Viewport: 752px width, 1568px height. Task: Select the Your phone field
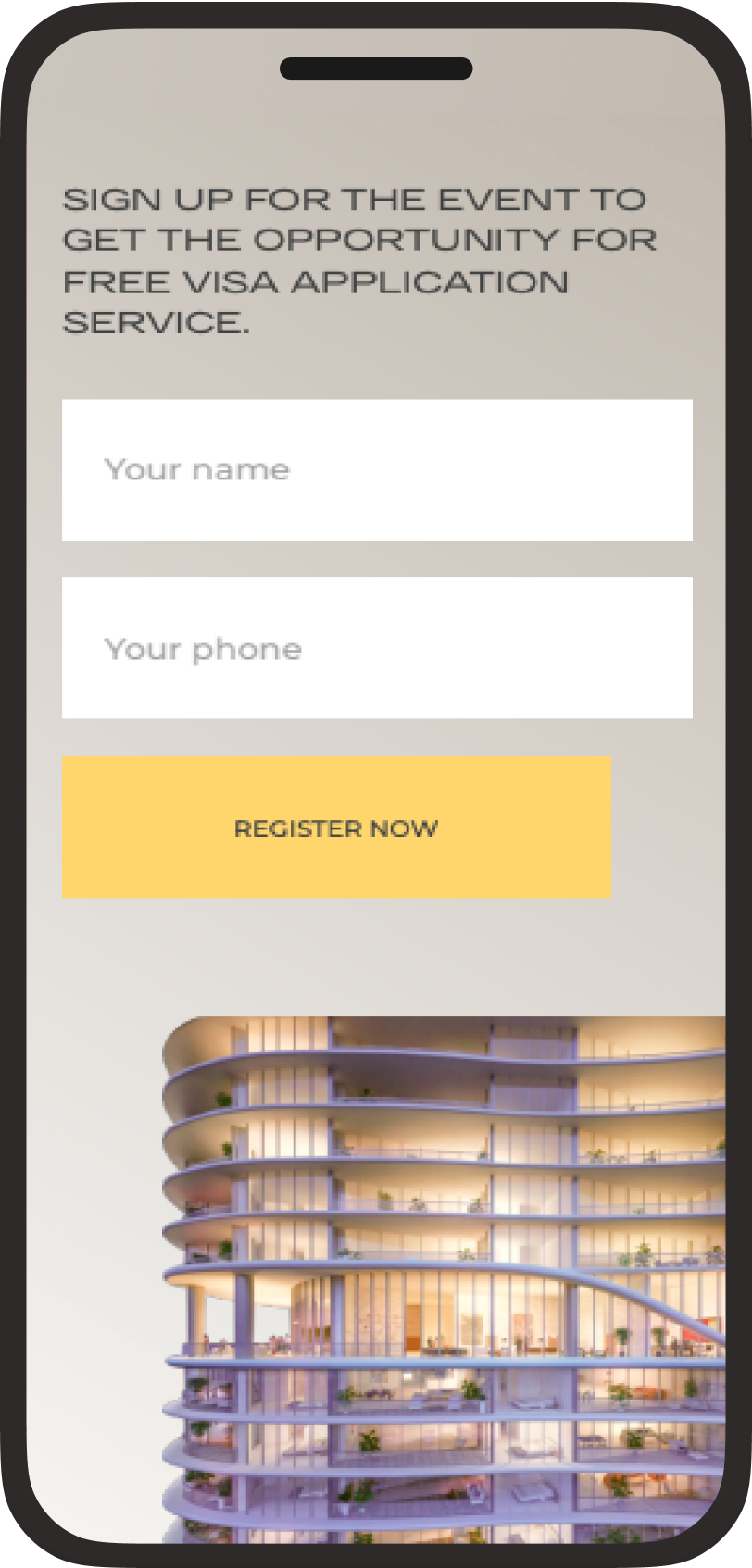click(x=377, y=648)
